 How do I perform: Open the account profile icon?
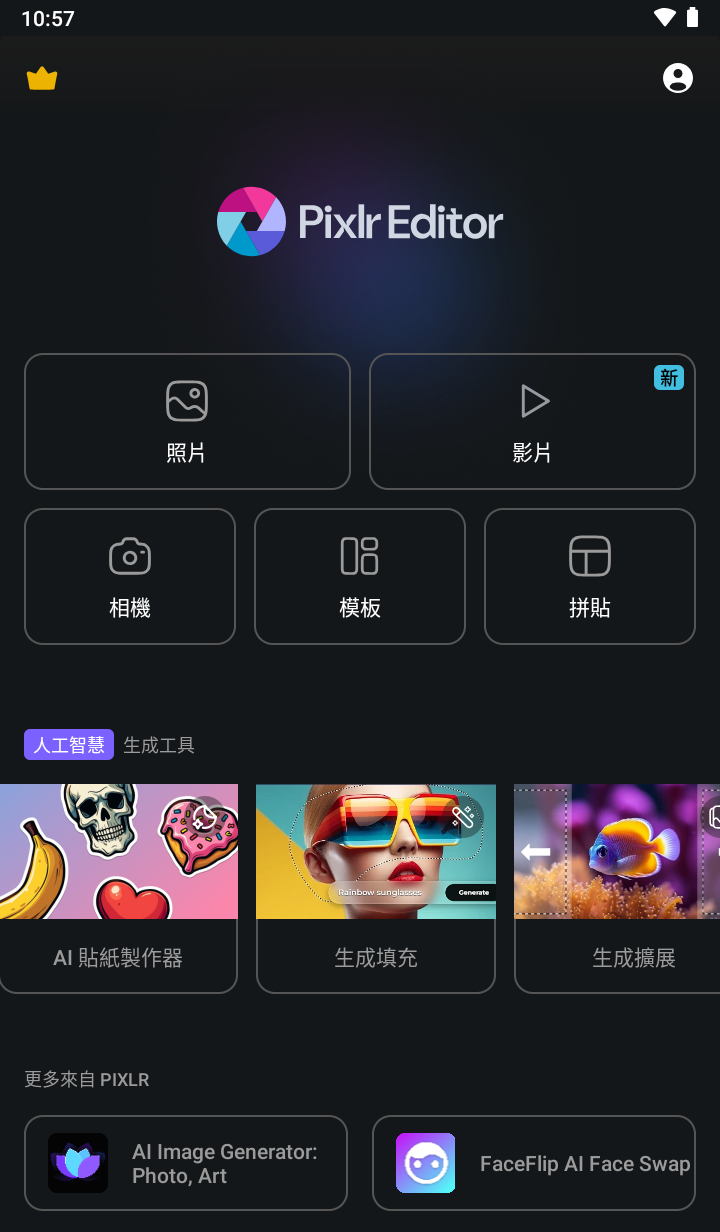click(678, 78)
